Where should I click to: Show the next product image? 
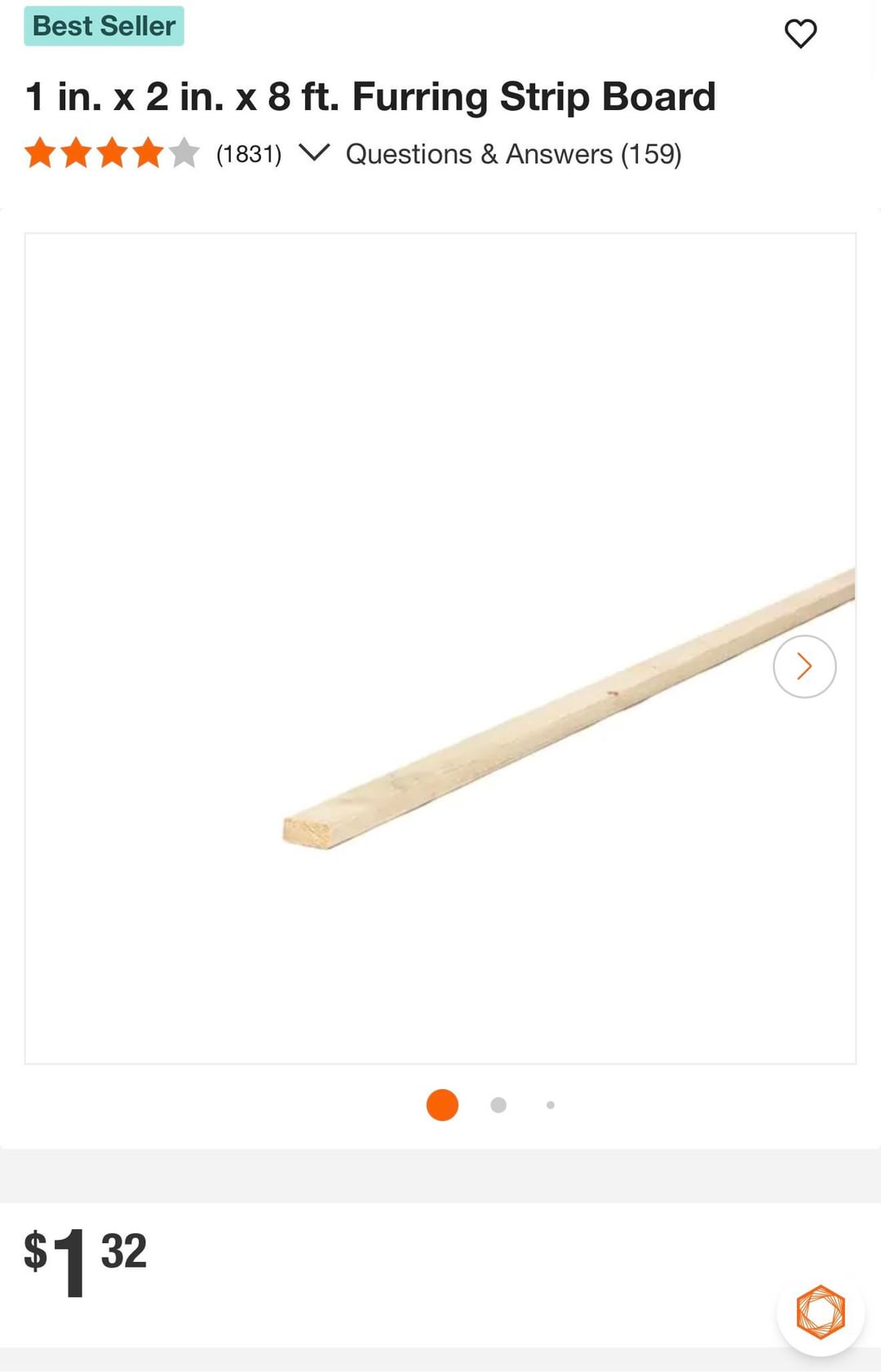[804, 666]
